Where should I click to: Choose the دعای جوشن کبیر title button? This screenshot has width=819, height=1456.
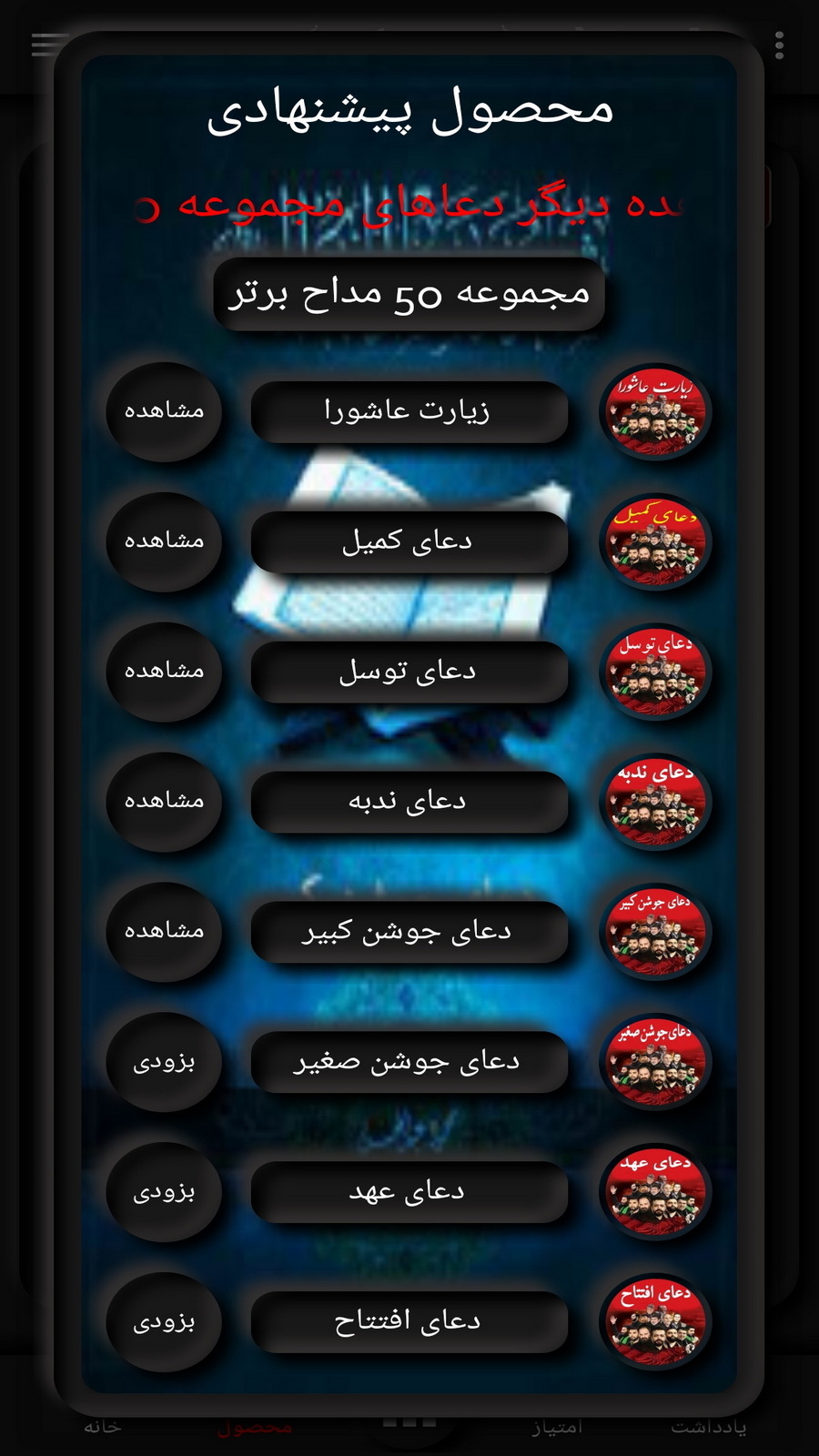(409, 932)
